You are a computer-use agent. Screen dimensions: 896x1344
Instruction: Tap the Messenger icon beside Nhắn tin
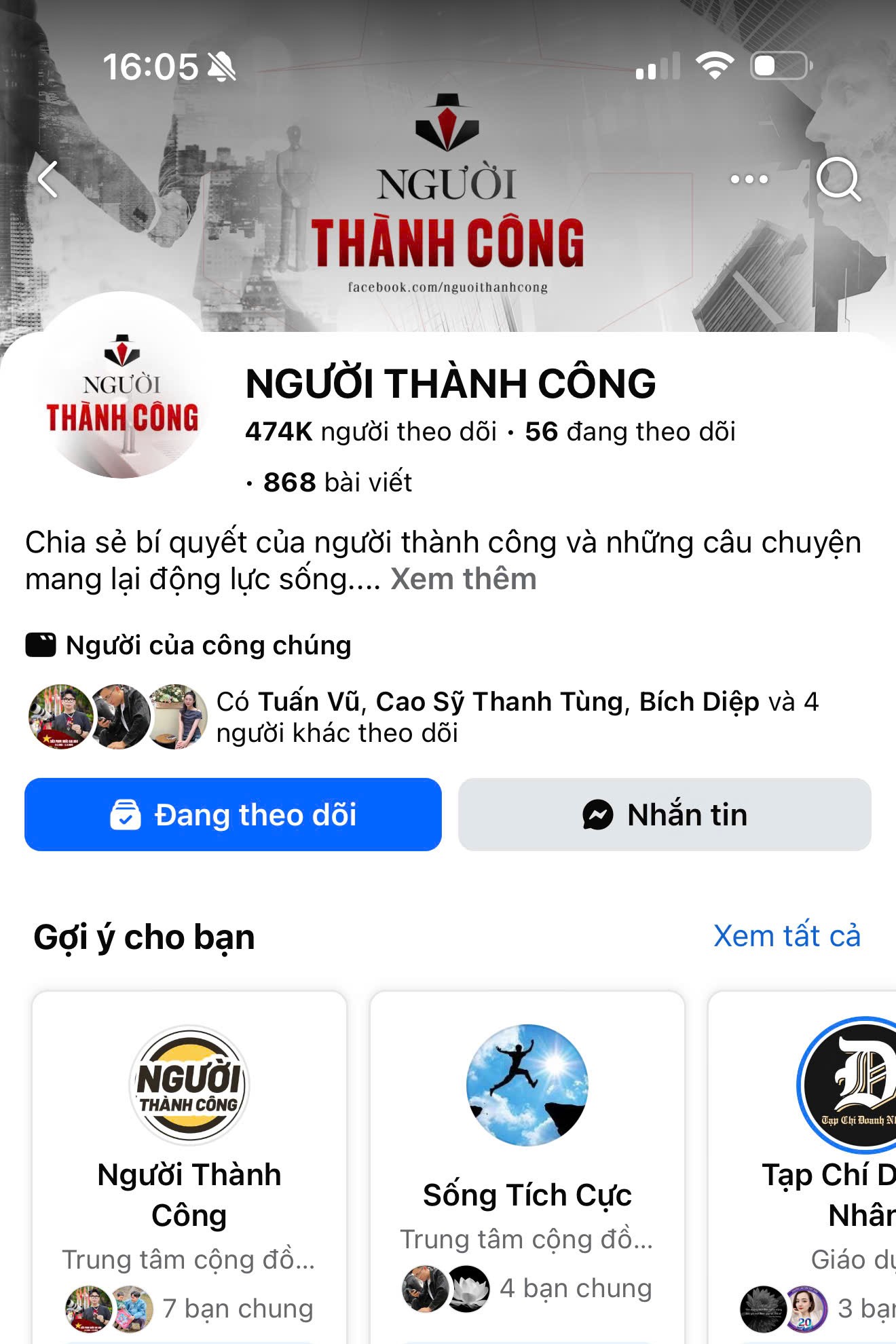[597, 815]
